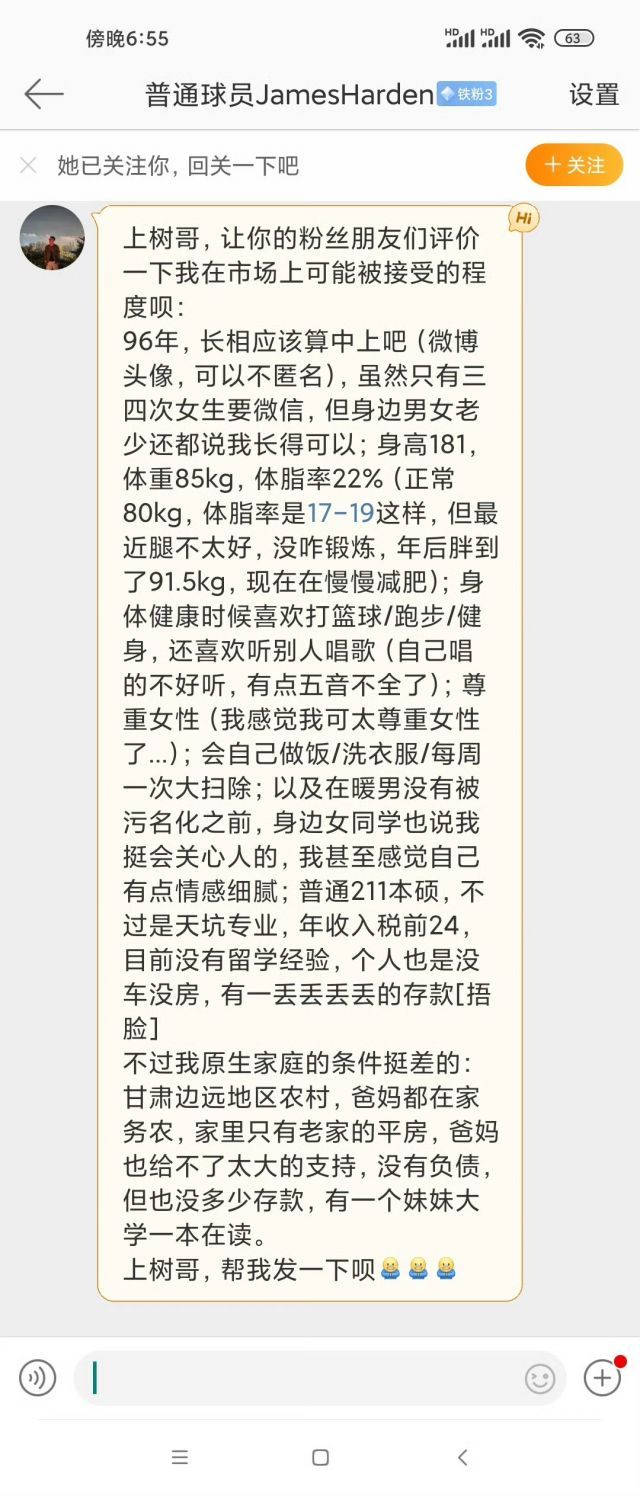640x1496 pixels.
Task: Tap the blue 17-19 link in message
Action: pos(340,514)
